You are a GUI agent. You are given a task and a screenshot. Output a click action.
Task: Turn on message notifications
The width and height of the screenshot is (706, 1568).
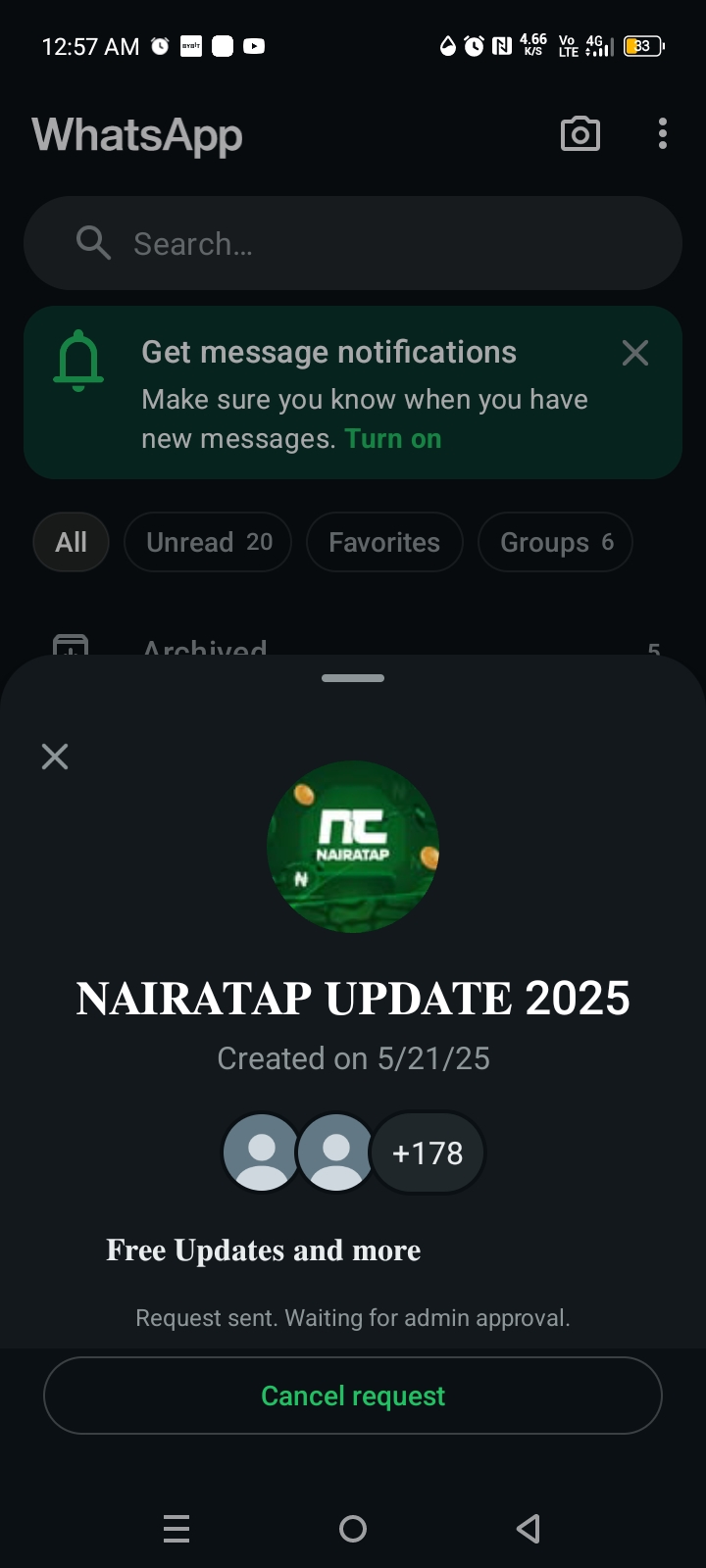[x=393, y=439]
